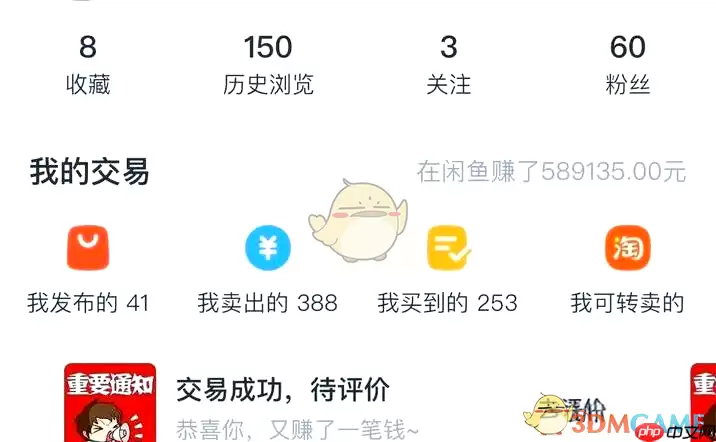The height and width of the screenshot is (442, 716).
Task: Open the 关注 following list
Action: pyautogui.click(x=448, y=64)
